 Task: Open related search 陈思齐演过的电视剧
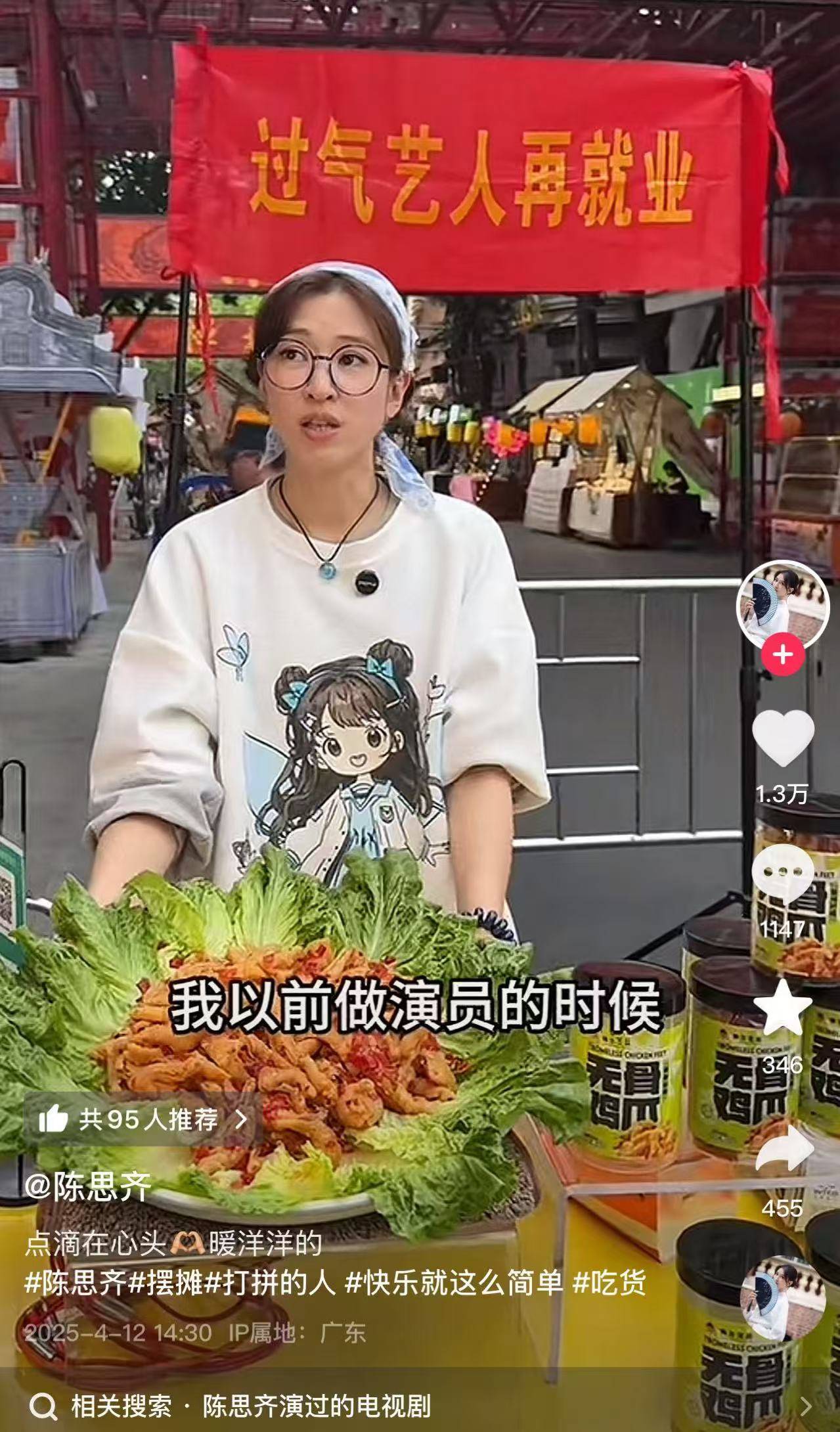[x=316, y=1406]
